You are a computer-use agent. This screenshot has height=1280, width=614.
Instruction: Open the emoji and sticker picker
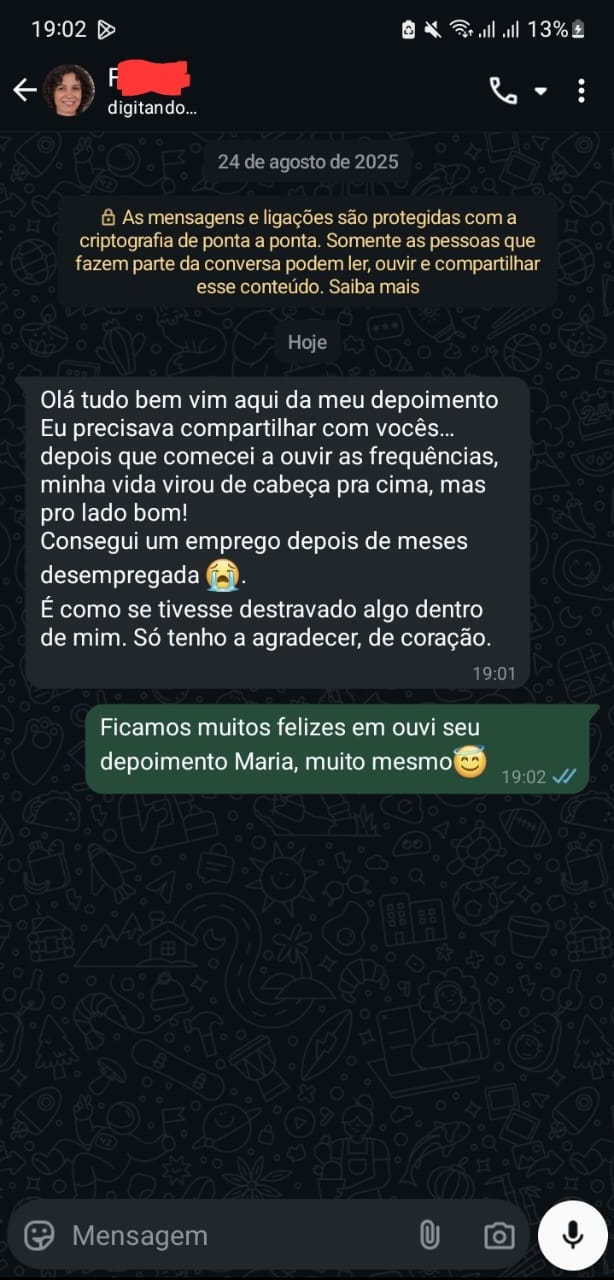39,1235
